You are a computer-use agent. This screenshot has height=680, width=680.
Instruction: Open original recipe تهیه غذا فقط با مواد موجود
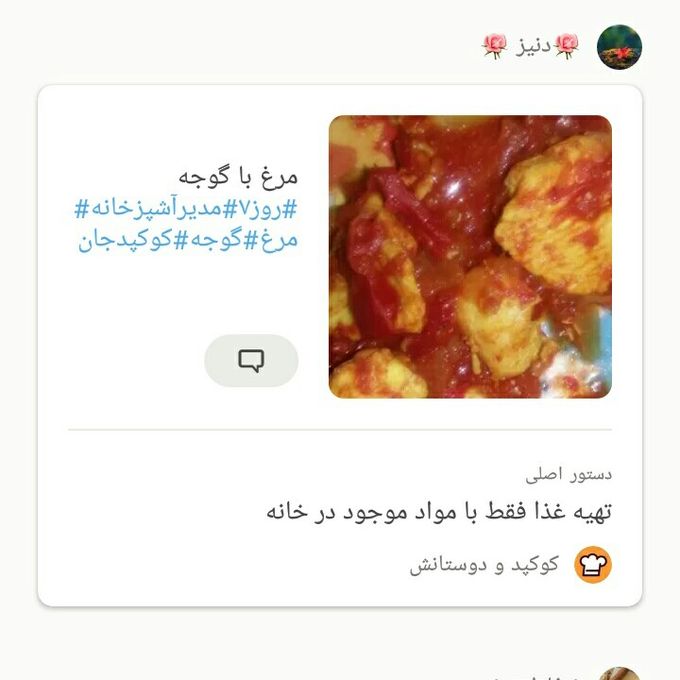click(438, 511)
